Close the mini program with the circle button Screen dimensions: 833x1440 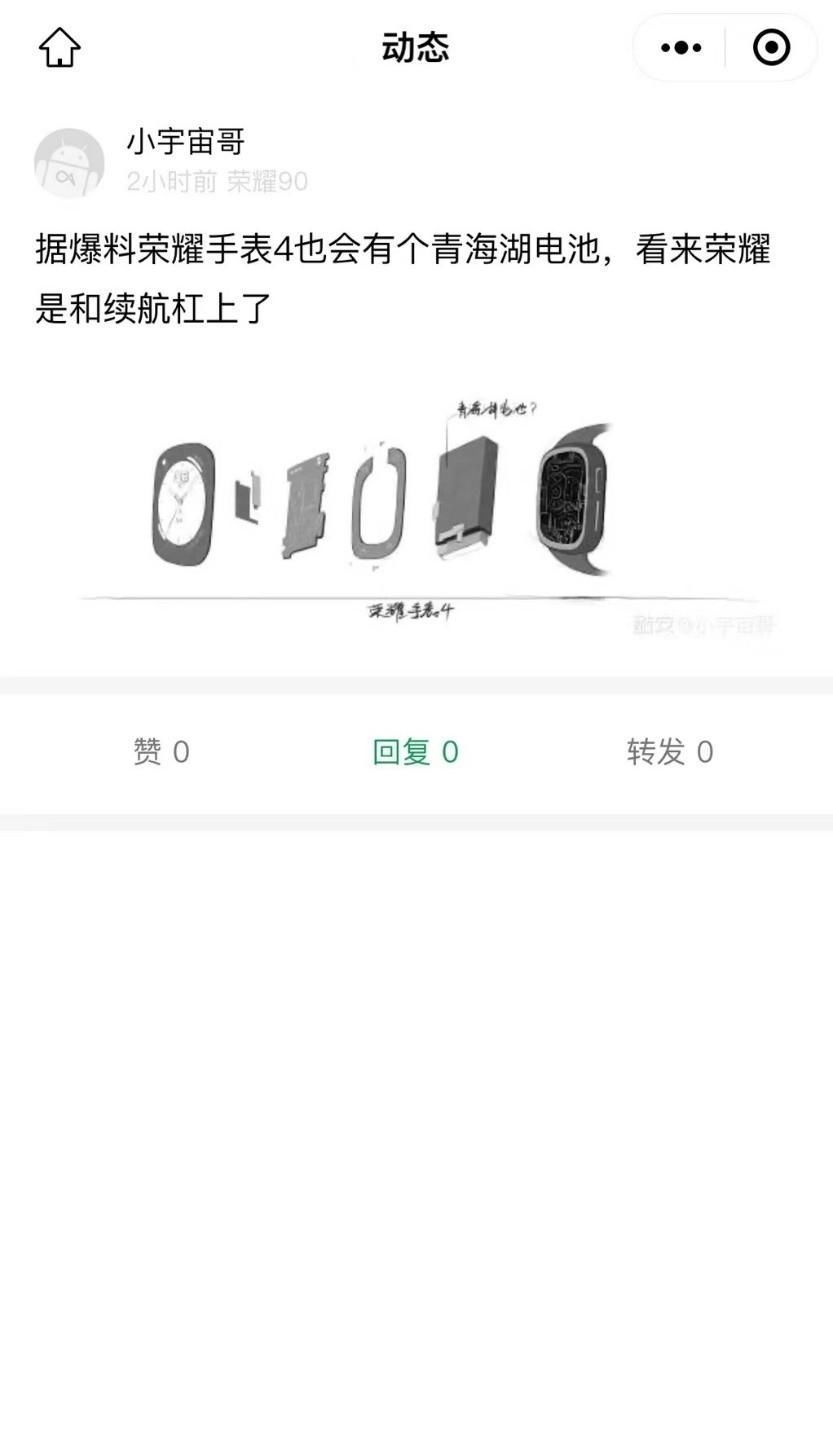click(771, 47)
